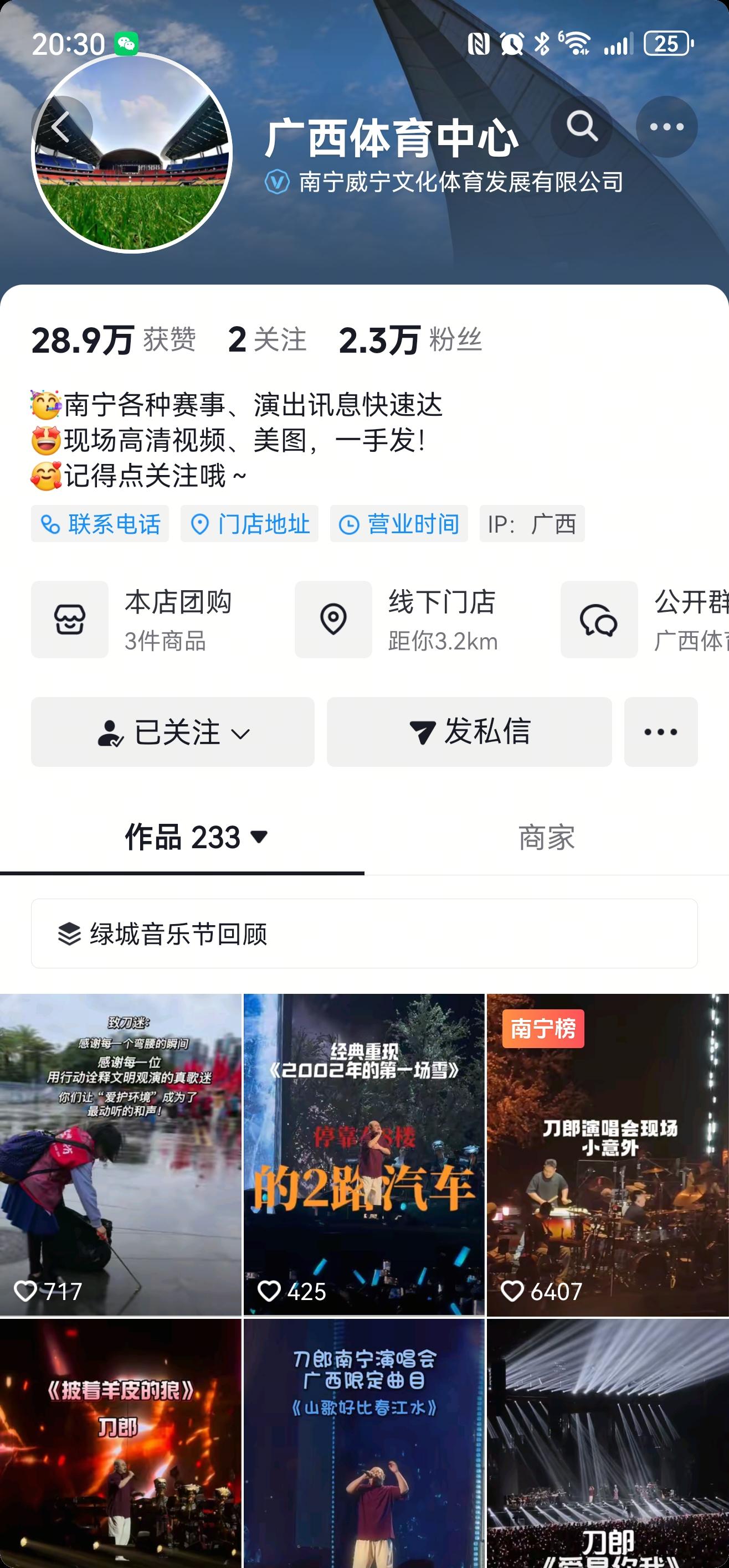729x1568 pixels.
Task: Go back using the top-left arrow
Action: (x=61, y=127)
